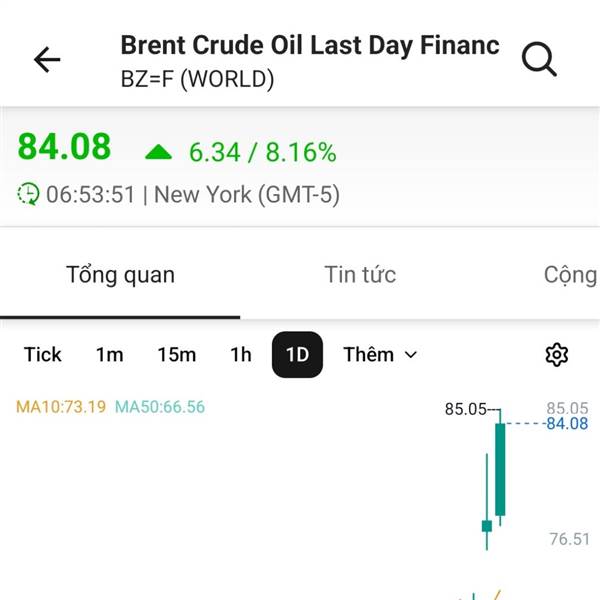Open chart settings gear icon

(557, 355)
